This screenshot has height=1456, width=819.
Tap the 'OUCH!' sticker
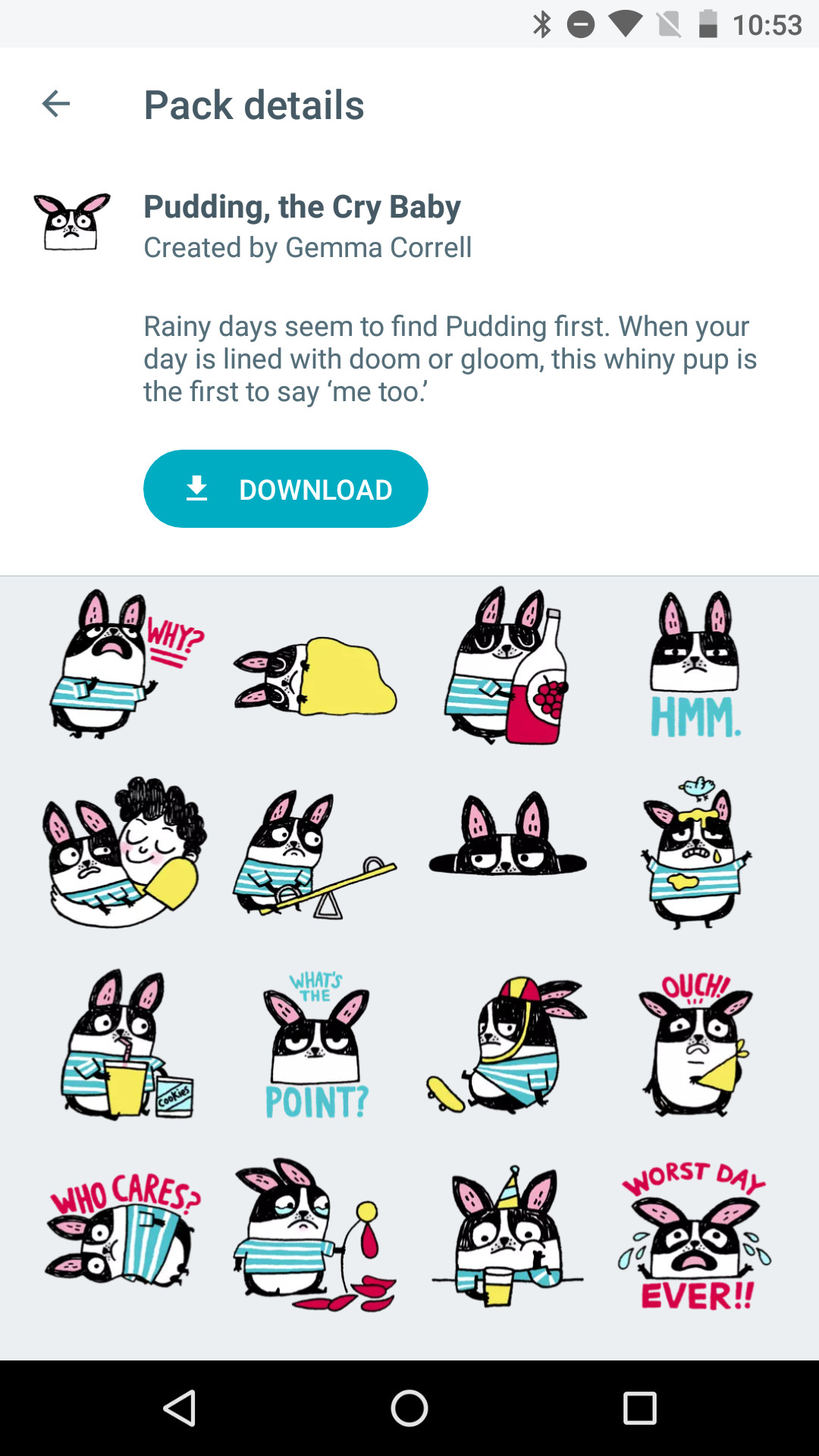point(694,1044)
